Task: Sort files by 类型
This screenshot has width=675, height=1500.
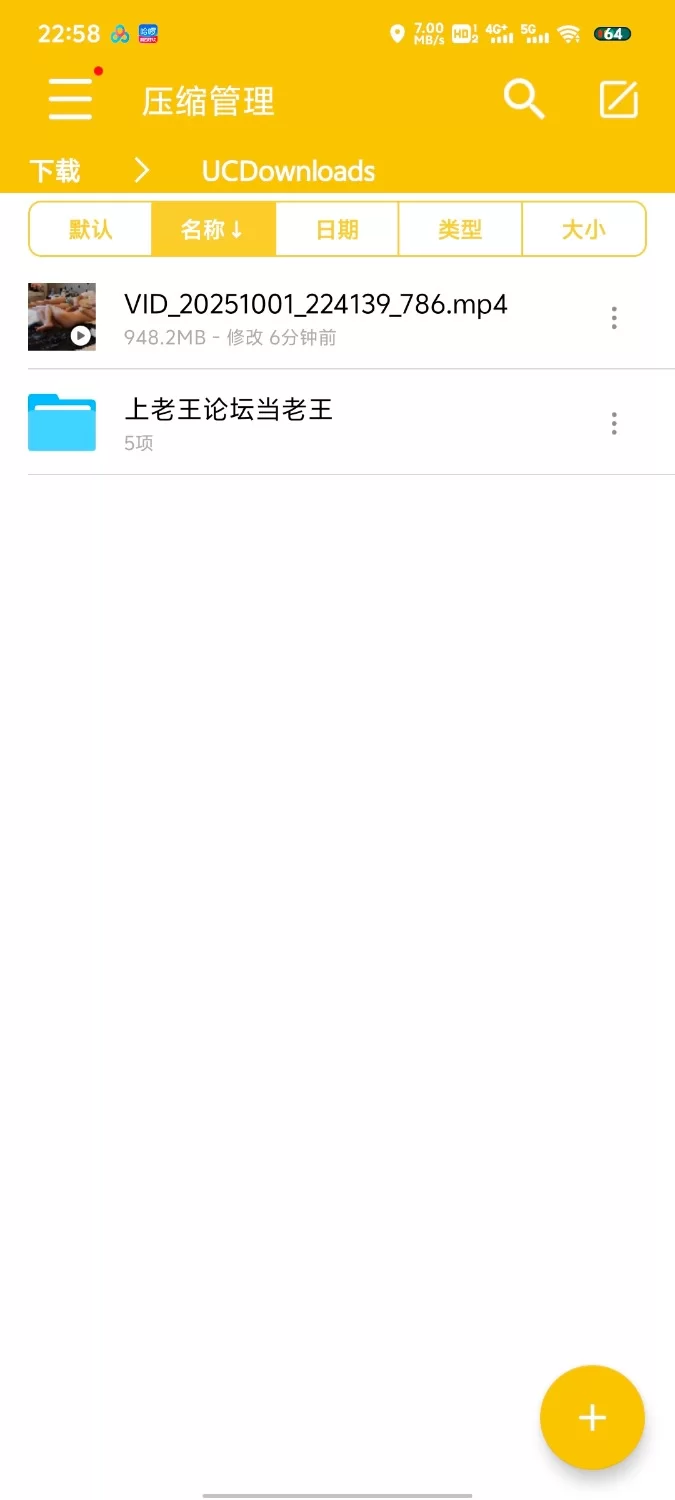Action: [460, 230]
